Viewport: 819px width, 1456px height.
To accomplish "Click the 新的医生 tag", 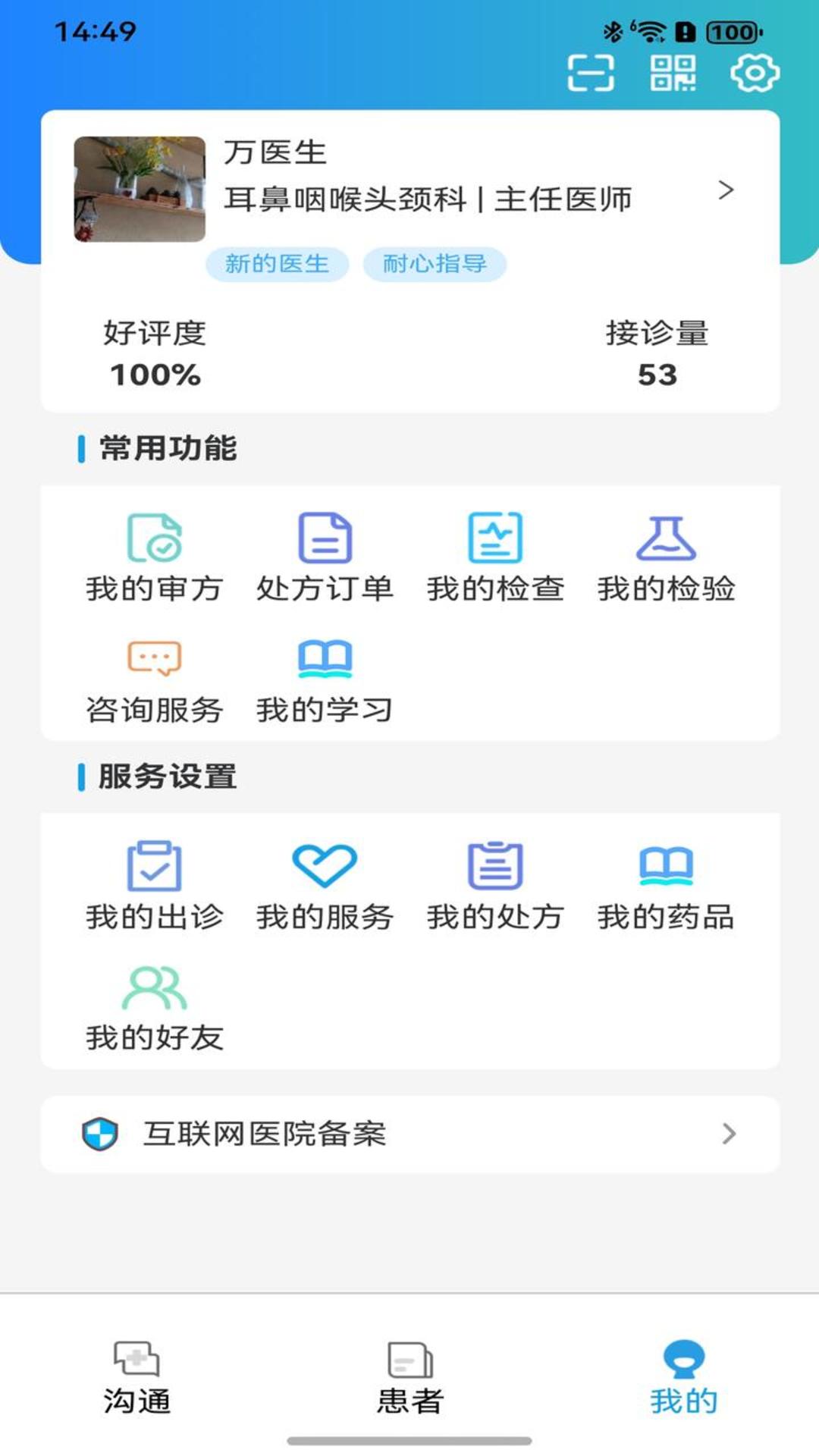I will click(277, 264).
